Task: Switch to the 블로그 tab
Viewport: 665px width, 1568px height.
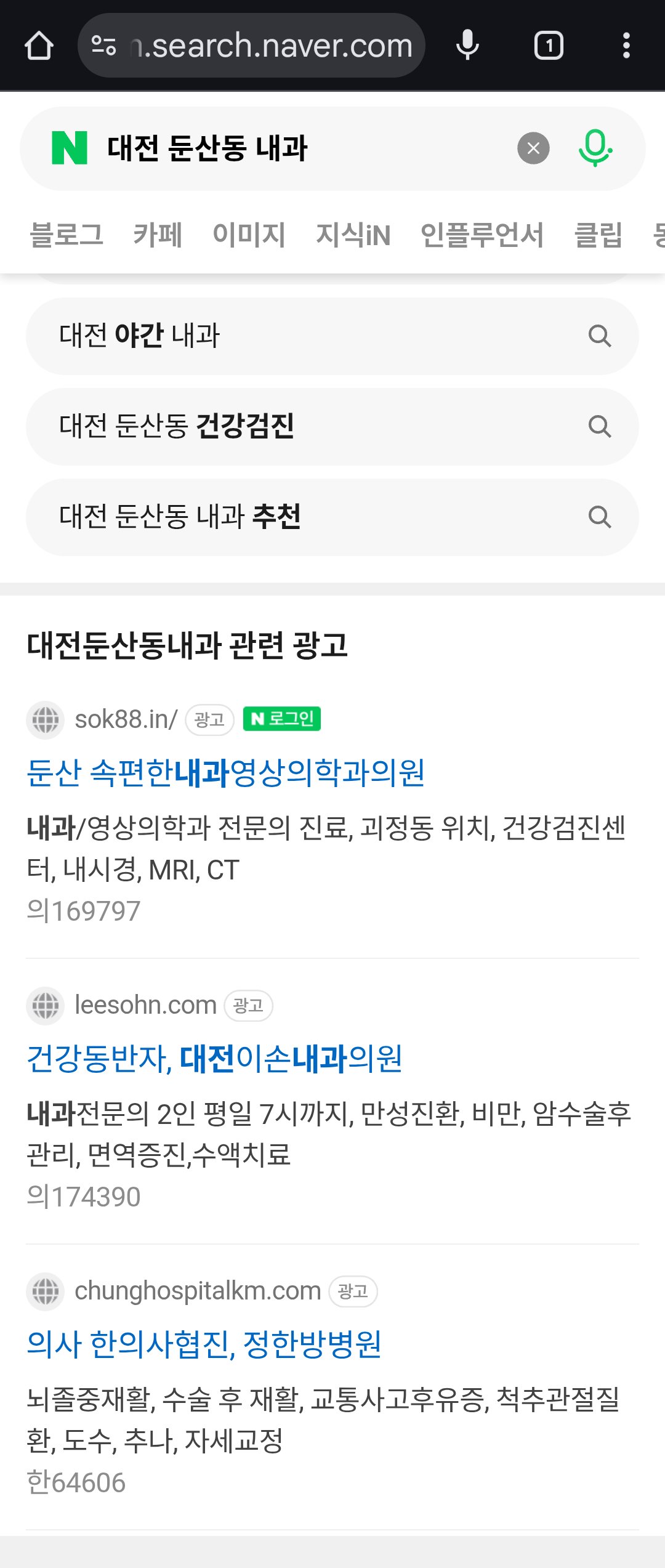Action: pos(66,235)
